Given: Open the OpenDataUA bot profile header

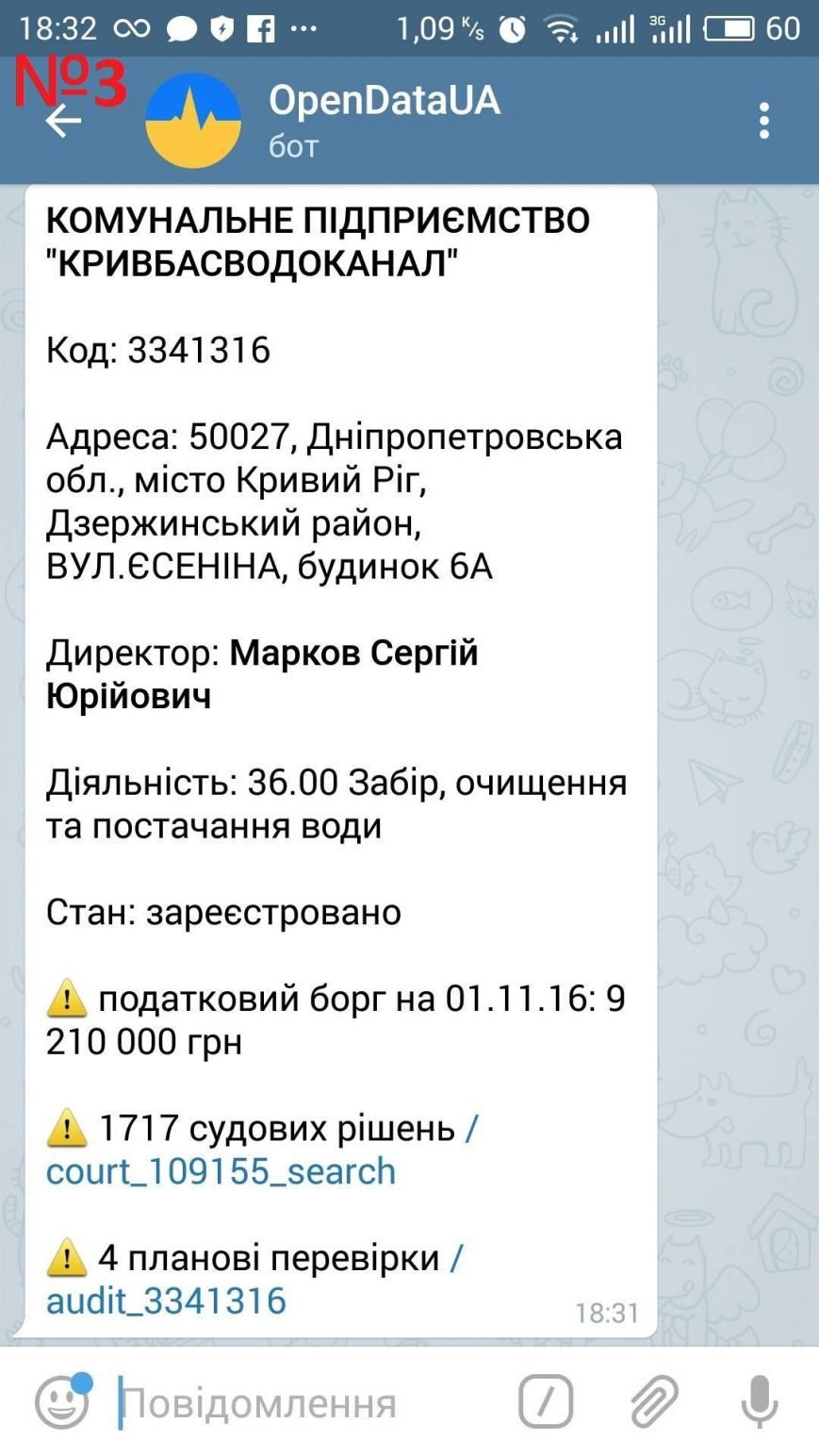Looking at the screenshot, I should coord(384,120).
